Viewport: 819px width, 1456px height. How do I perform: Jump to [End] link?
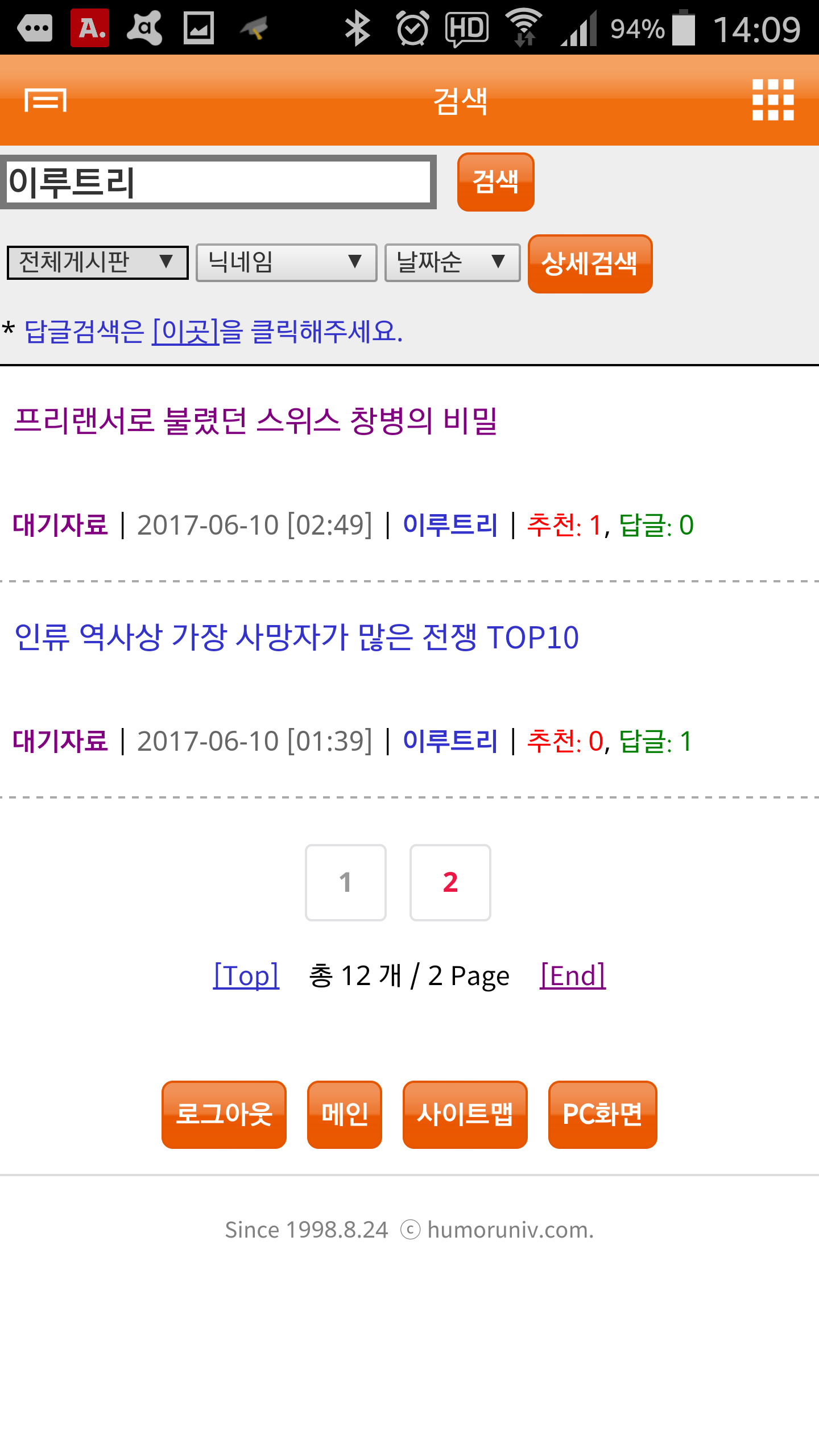573,976
